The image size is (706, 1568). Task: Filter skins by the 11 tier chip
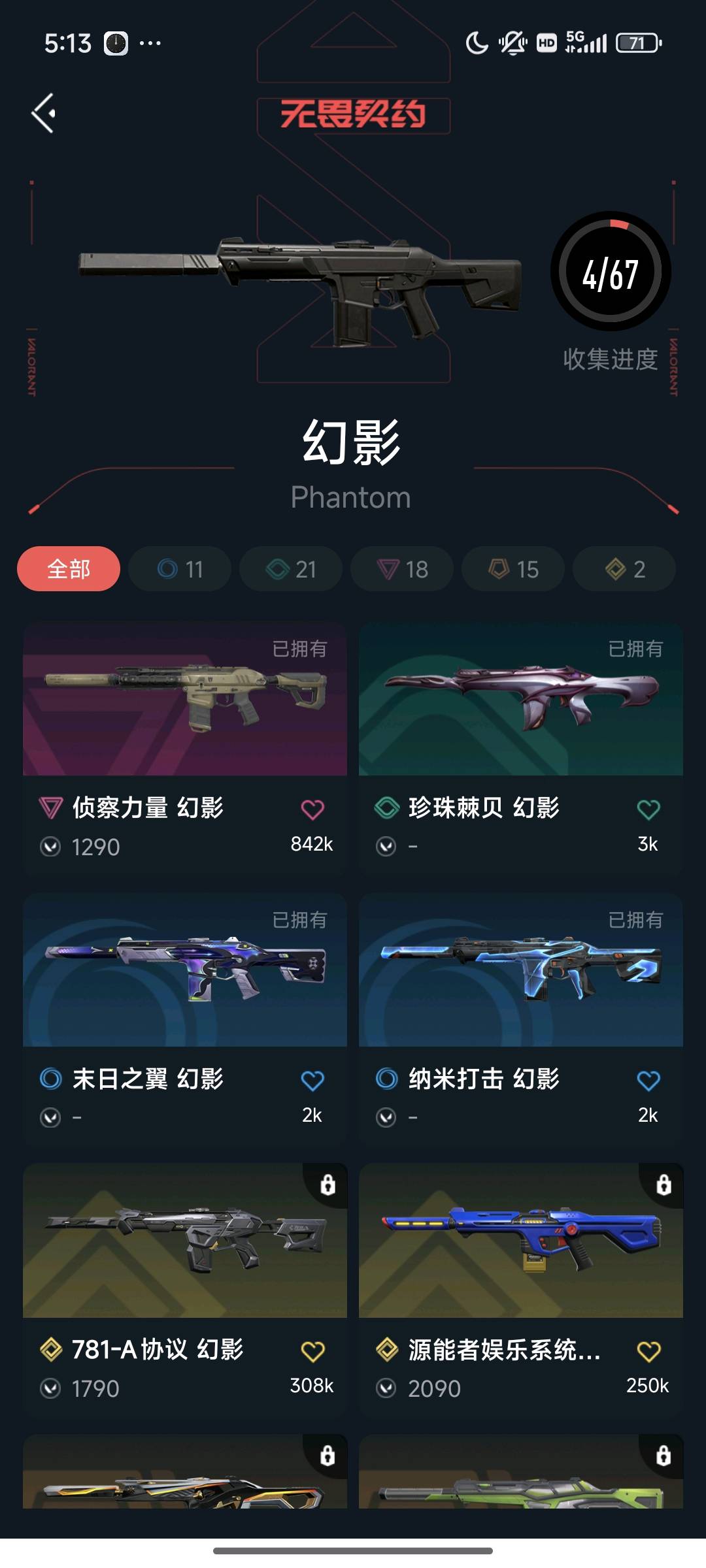coord(180,569)
